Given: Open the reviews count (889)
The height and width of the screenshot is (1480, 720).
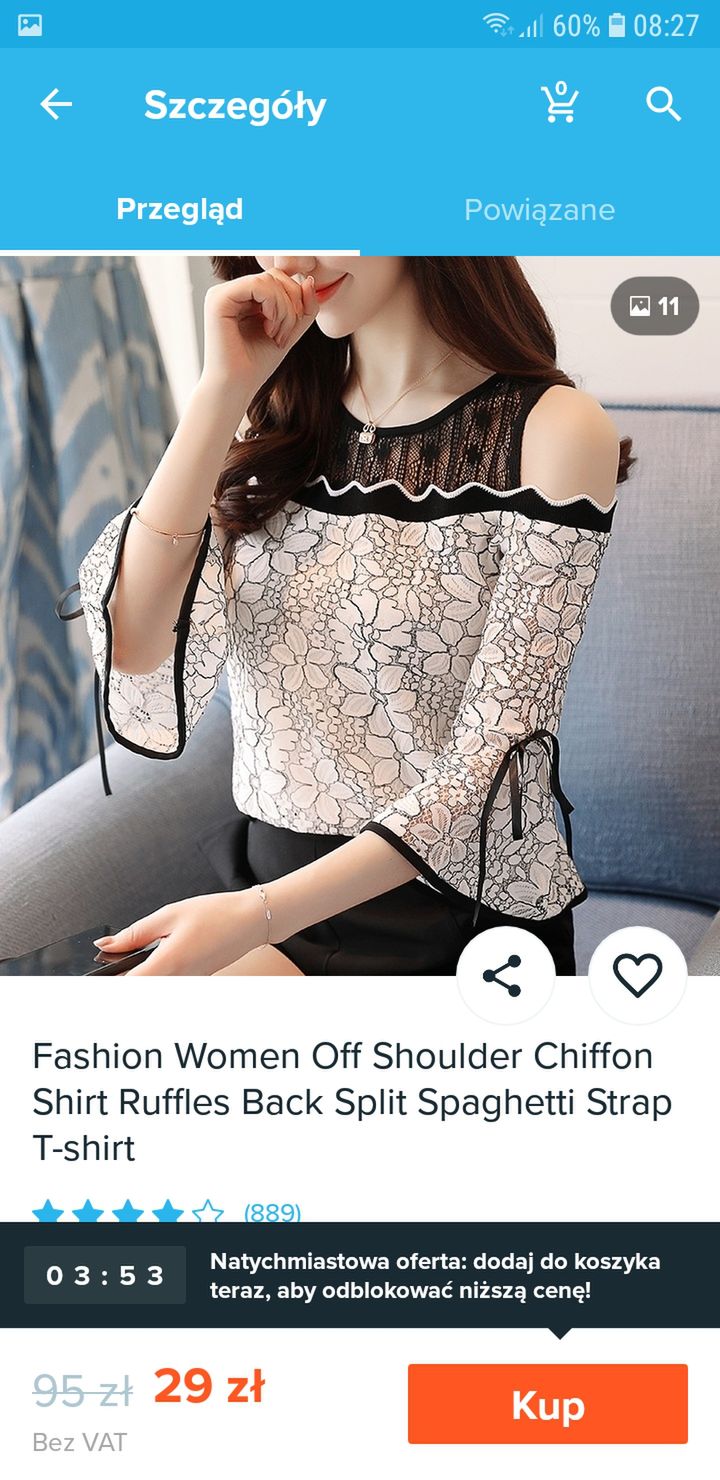Looking at the screenshot, I should 272,1213.
